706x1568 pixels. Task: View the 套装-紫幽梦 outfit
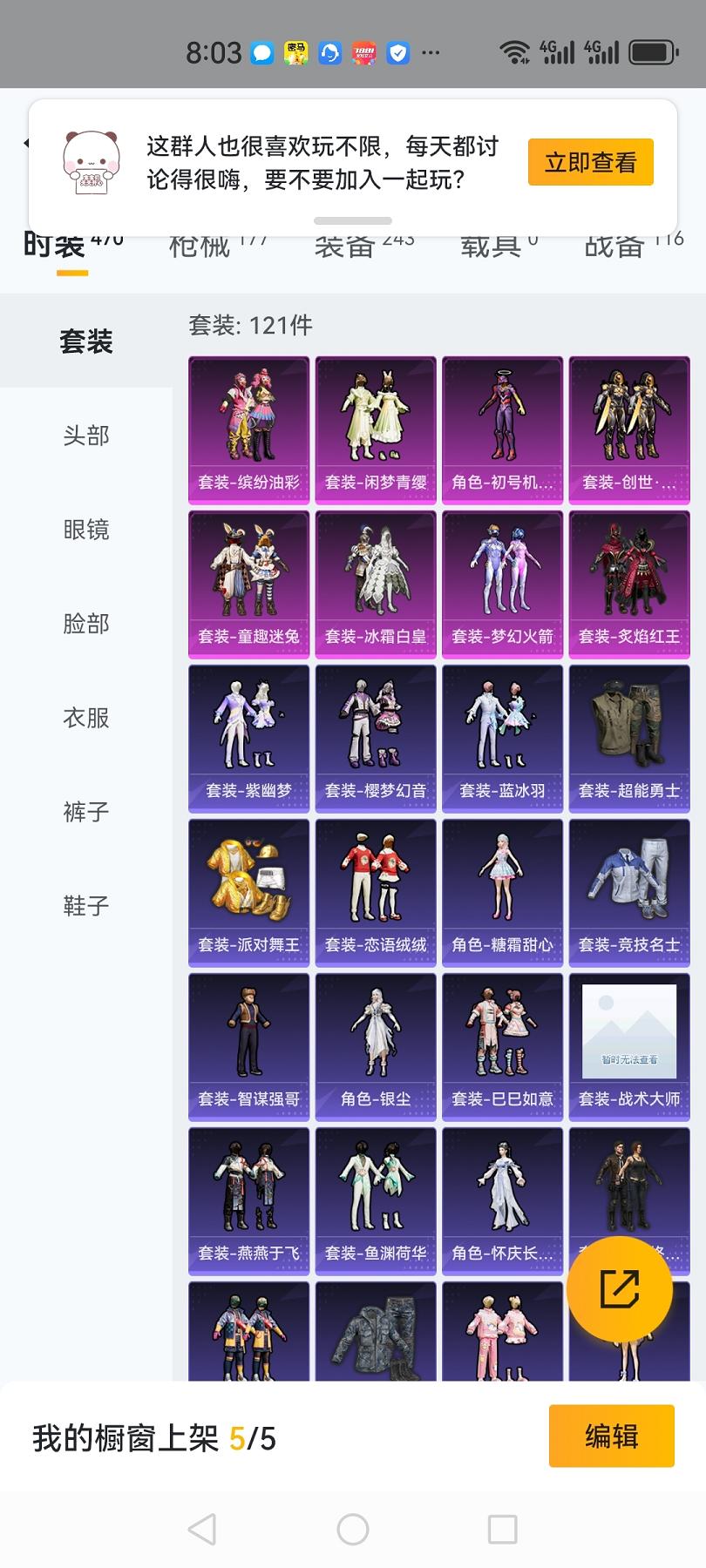(x=249, y=738)
